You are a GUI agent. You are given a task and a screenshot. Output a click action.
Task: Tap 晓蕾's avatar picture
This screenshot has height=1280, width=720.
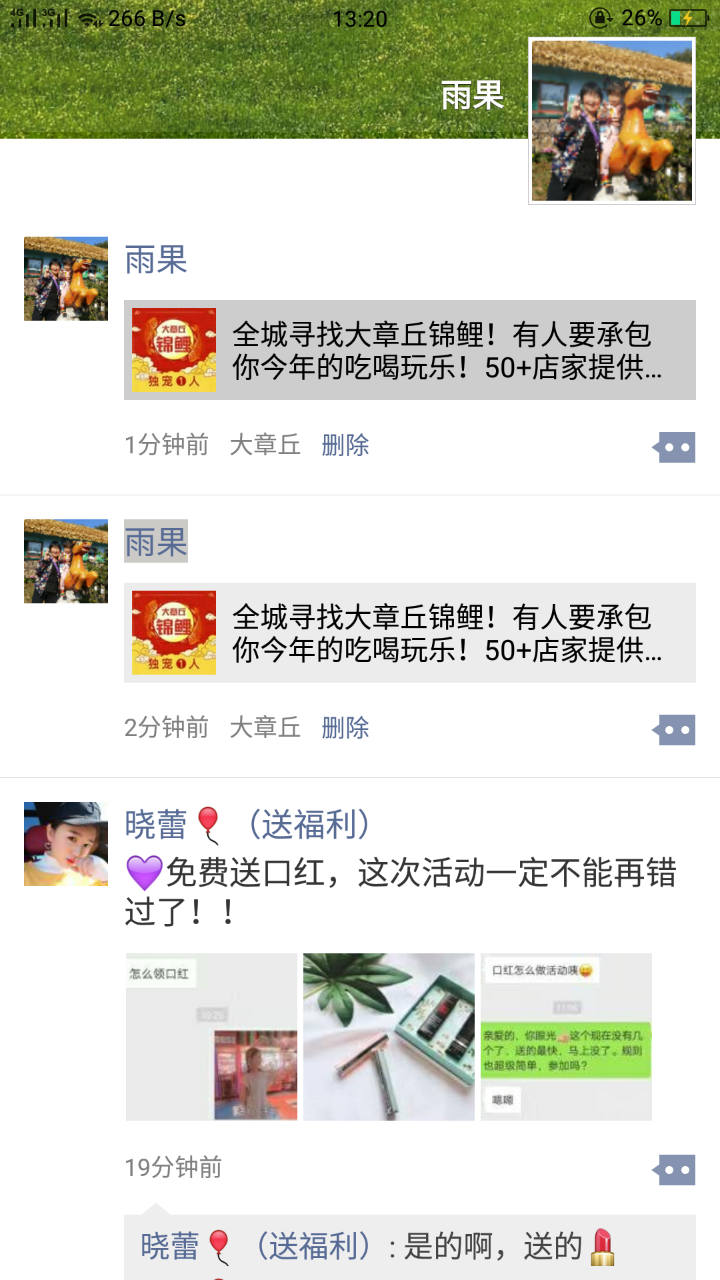click(66, 843)
